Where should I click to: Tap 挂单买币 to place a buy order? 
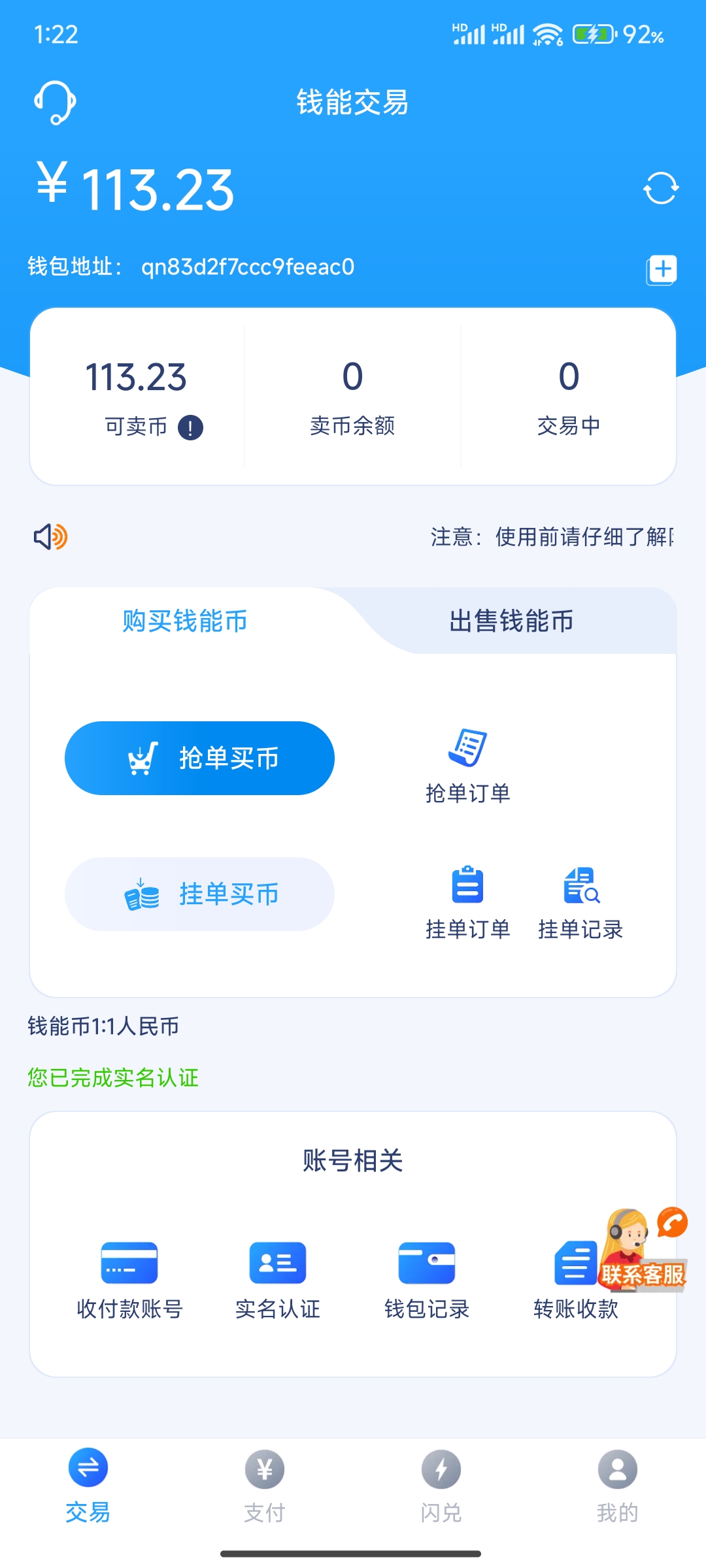(199, 894)
